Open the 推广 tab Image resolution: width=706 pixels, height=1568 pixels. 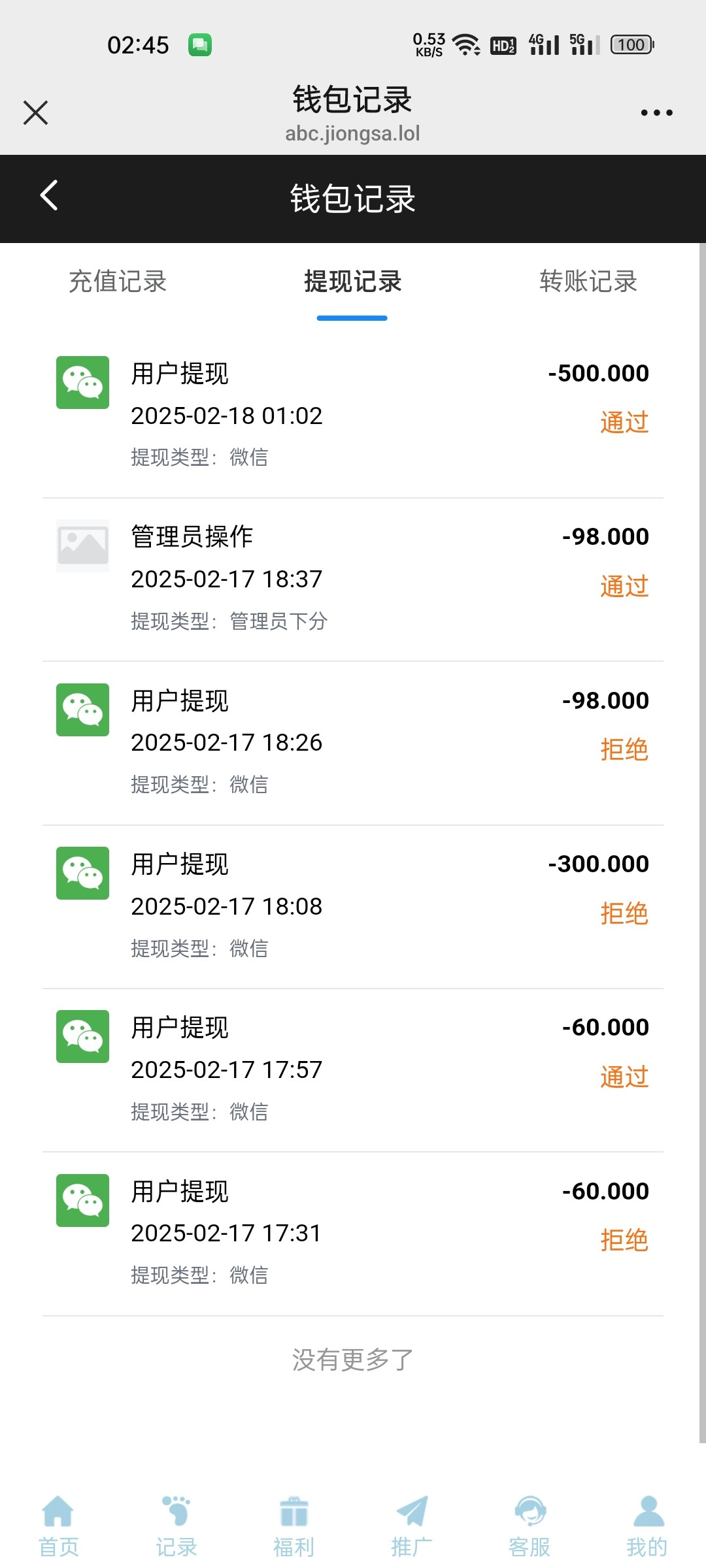(412, 1526)
